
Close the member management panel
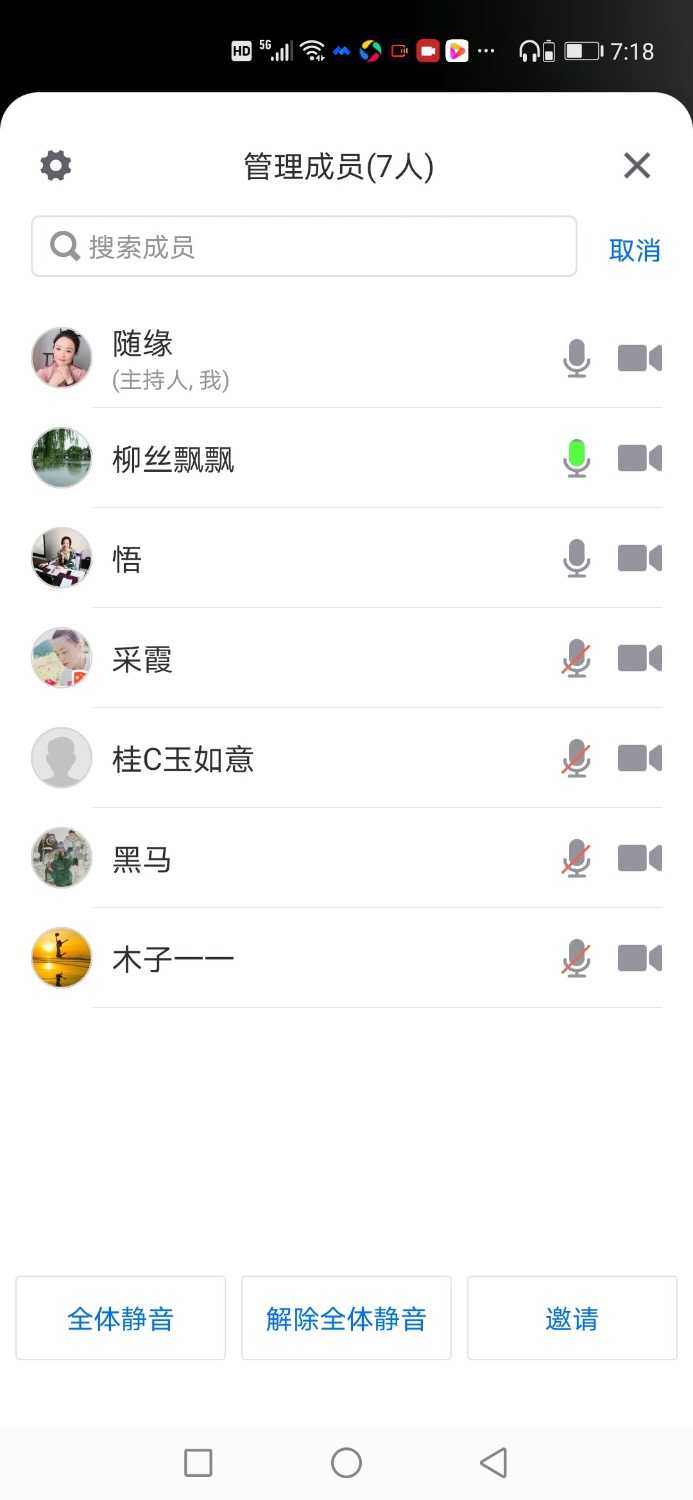pos(637,166)
